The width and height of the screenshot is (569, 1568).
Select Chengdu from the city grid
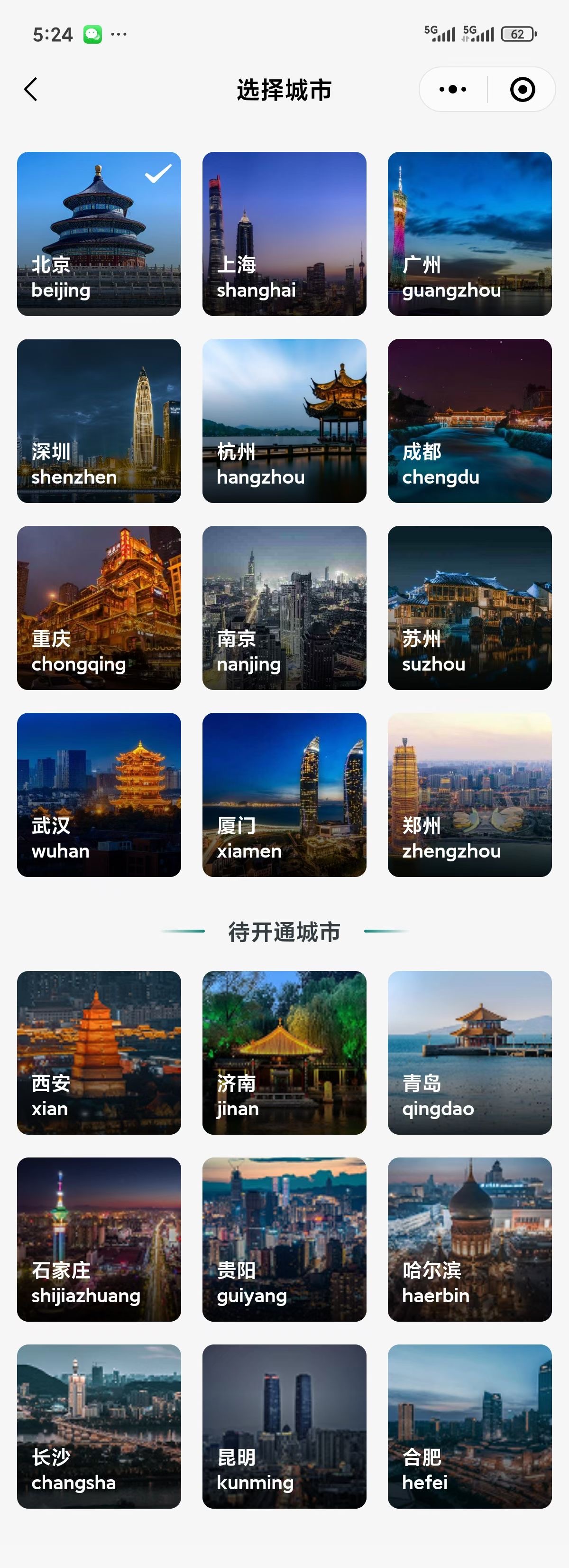(469, 420)
